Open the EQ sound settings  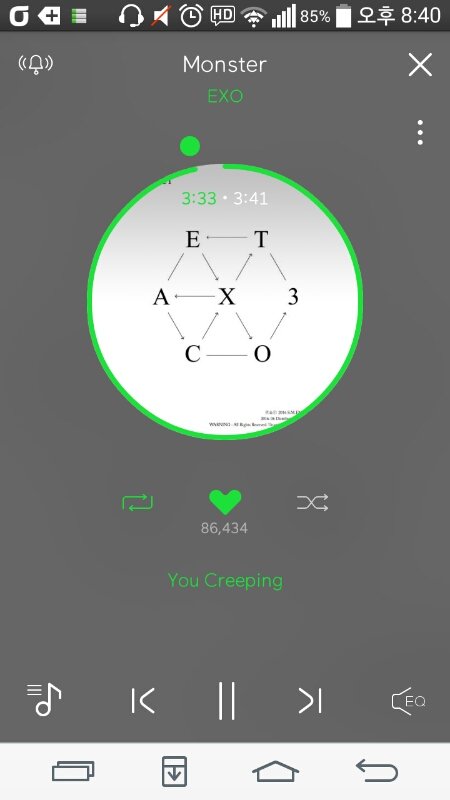(x=408, y=701)
